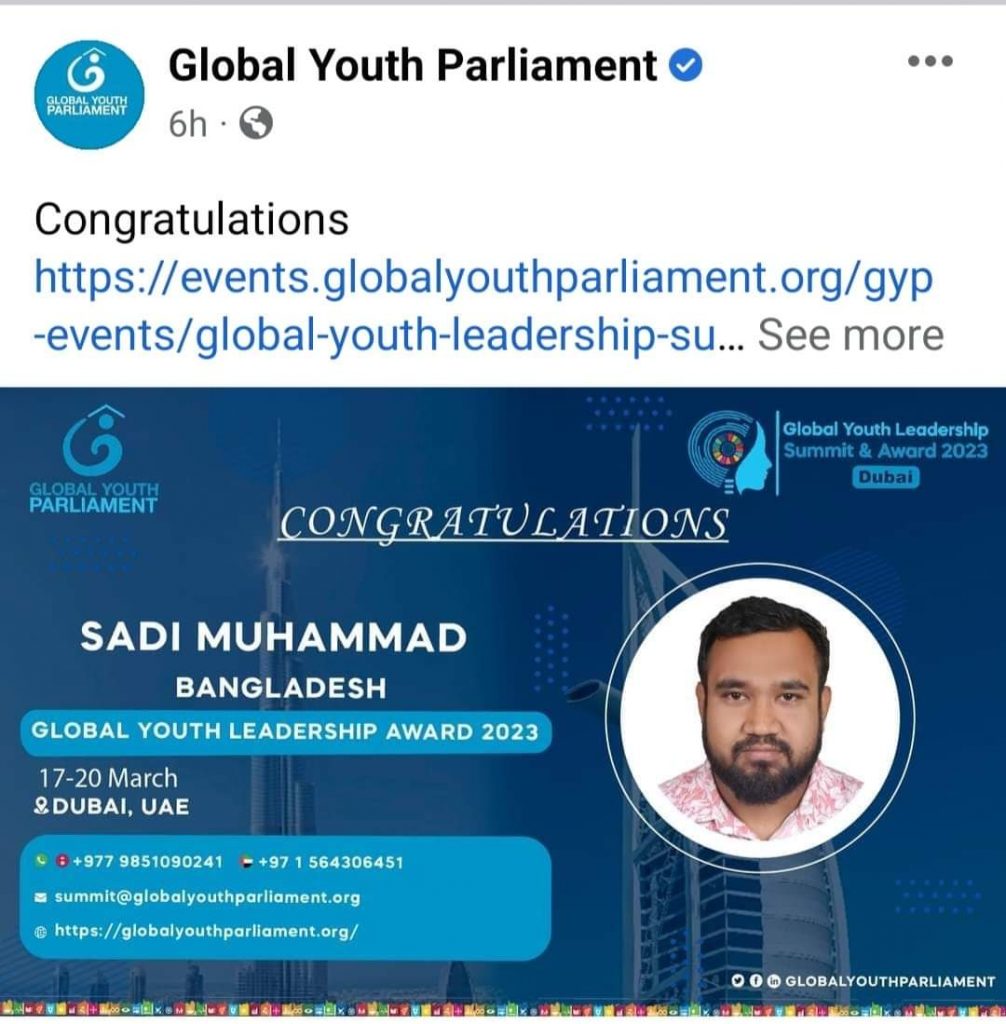This screenshot has height=1024, width=1006.
Task: Expand the post text with See more
Action: pos(850,335)
